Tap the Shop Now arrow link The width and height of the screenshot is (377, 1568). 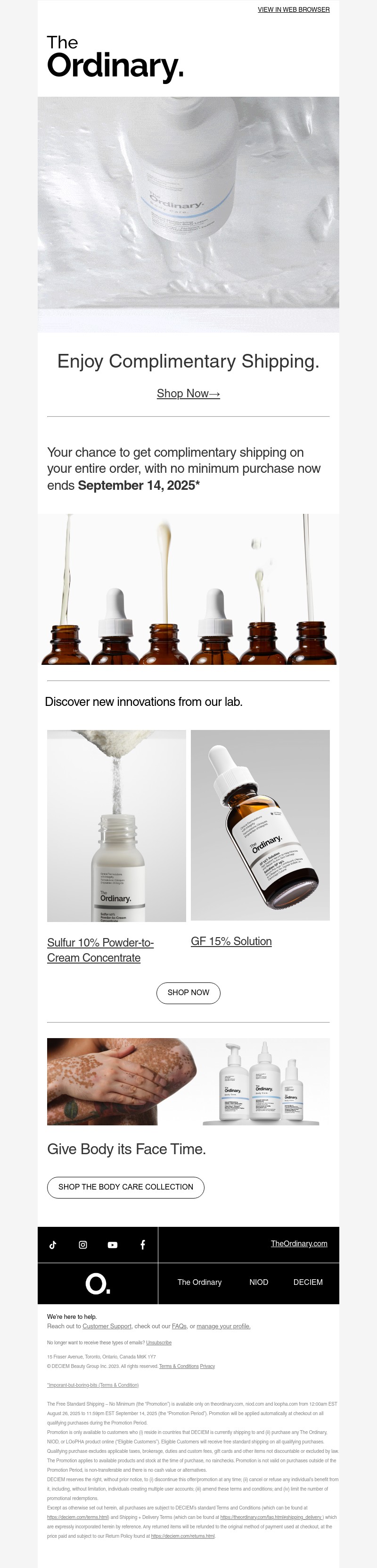coord(188,393)
